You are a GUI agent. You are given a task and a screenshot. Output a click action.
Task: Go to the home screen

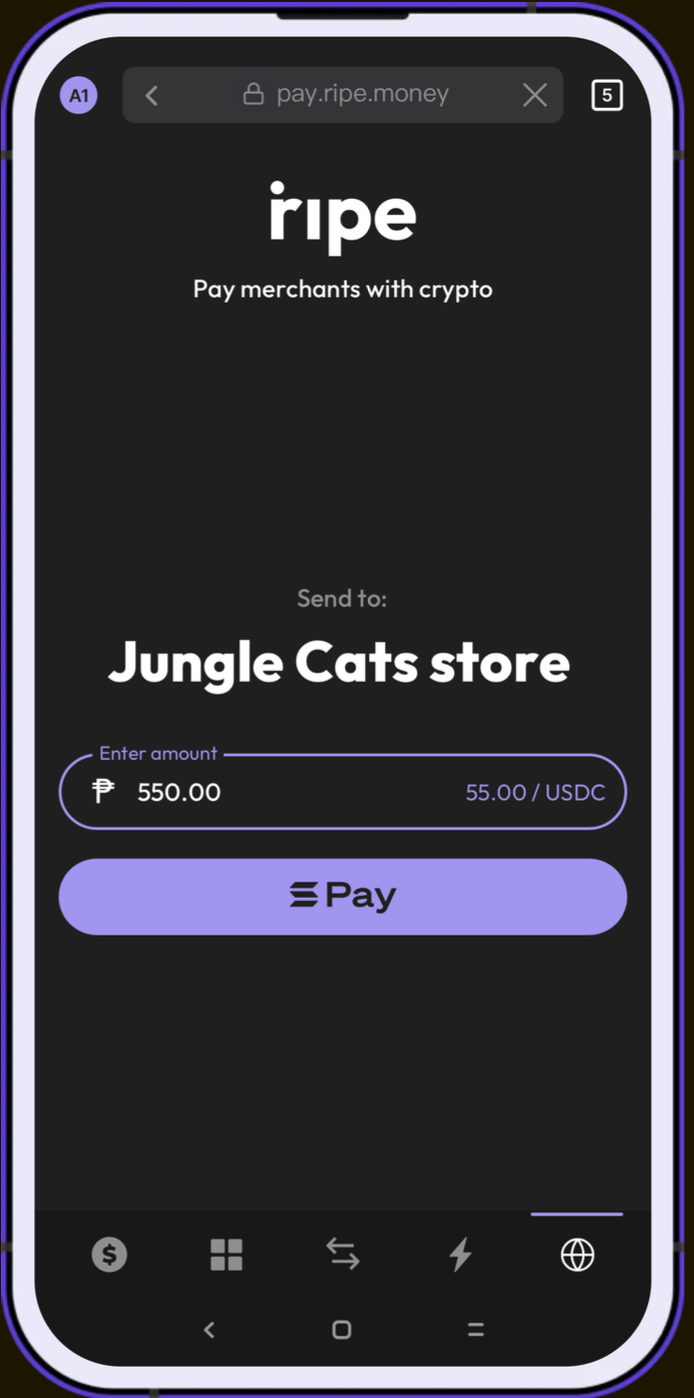tap(342, 1329)
